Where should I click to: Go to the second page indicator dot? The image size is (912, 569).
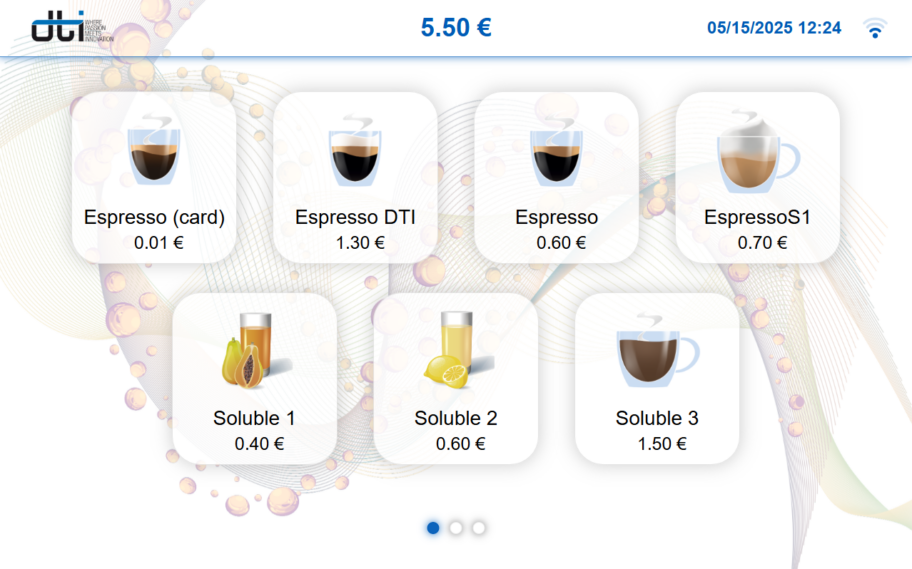(456, 528)
